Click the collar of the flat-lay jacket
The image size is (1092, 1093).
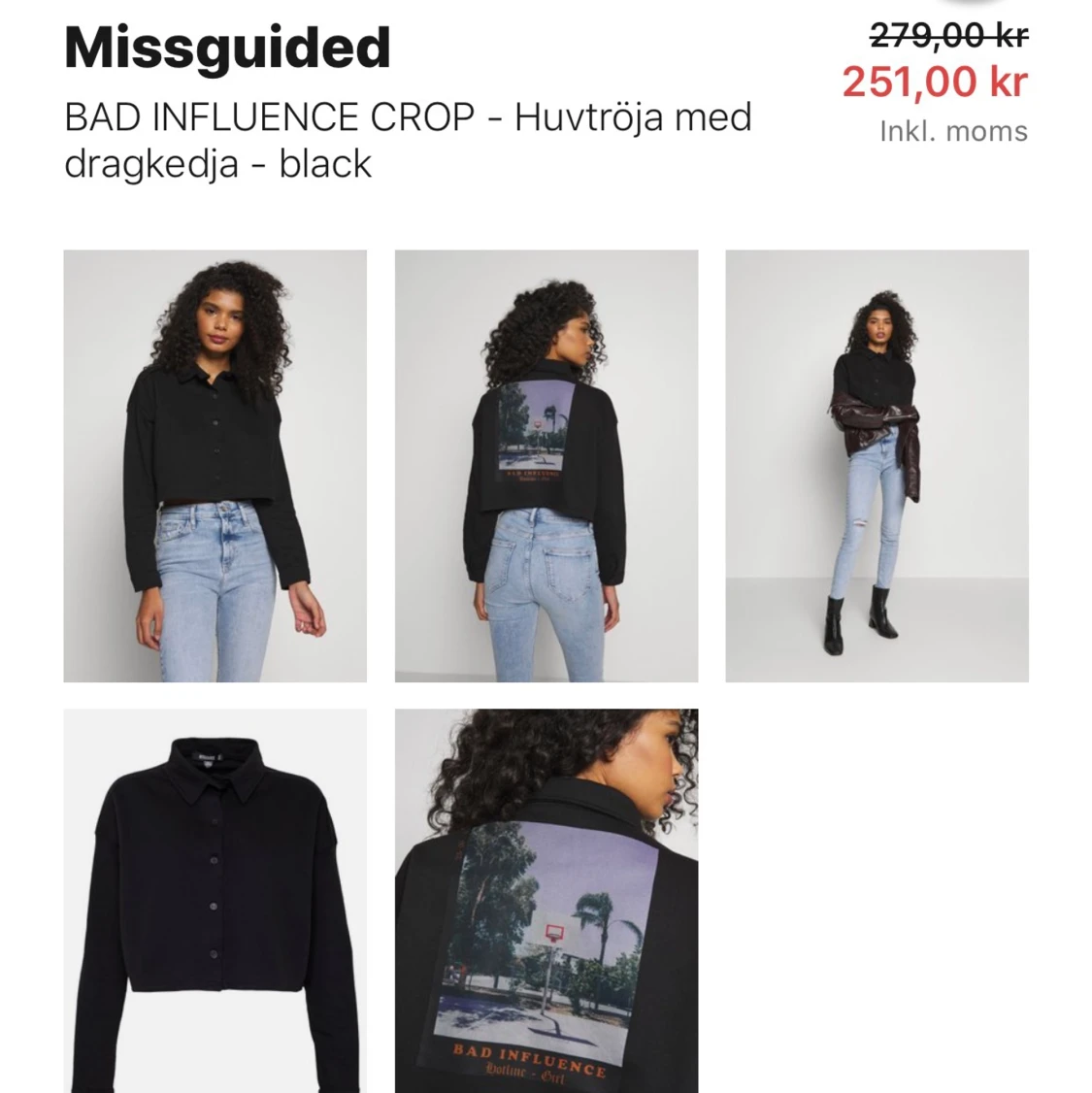tap(215, 767)
